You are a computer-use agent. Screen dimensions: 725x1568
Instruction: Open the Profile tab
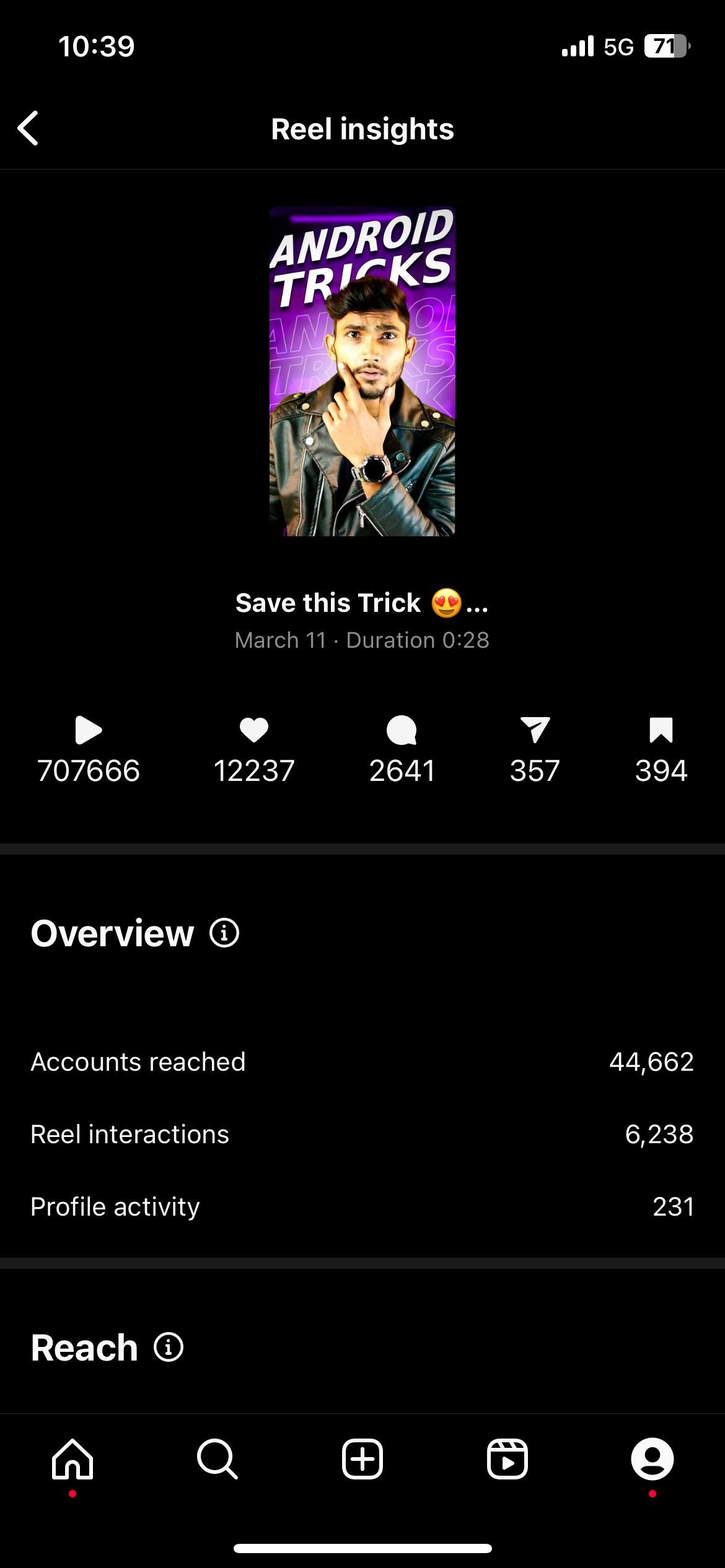(652, 1459)
